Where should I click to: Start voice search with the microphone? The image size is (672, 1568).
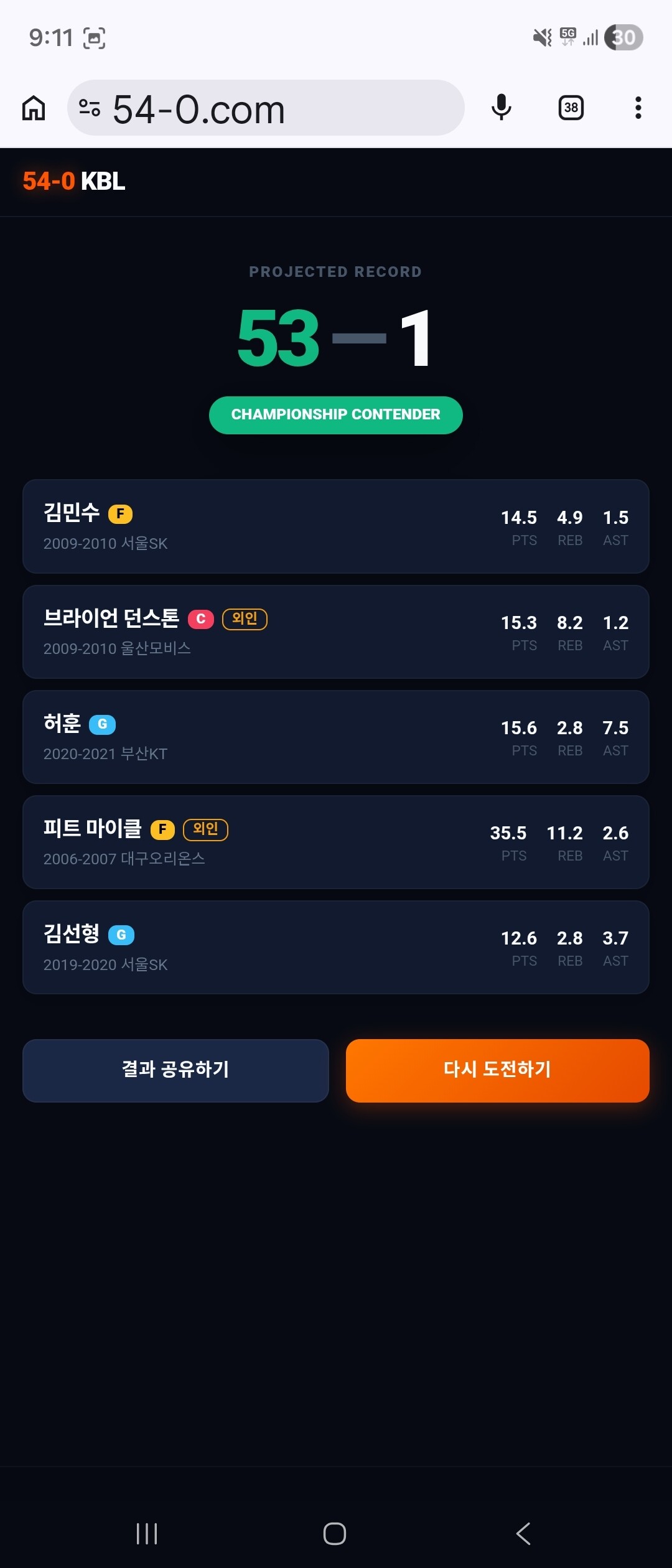pyautogui.click(x=501, y=108)
